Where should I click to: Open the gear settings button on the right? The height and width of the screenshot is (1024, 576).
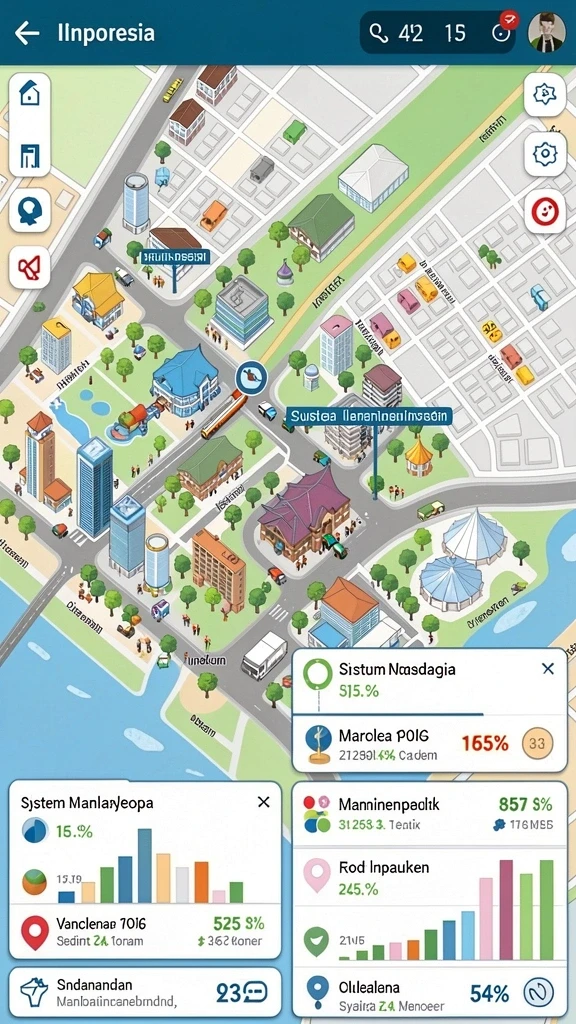545,154
